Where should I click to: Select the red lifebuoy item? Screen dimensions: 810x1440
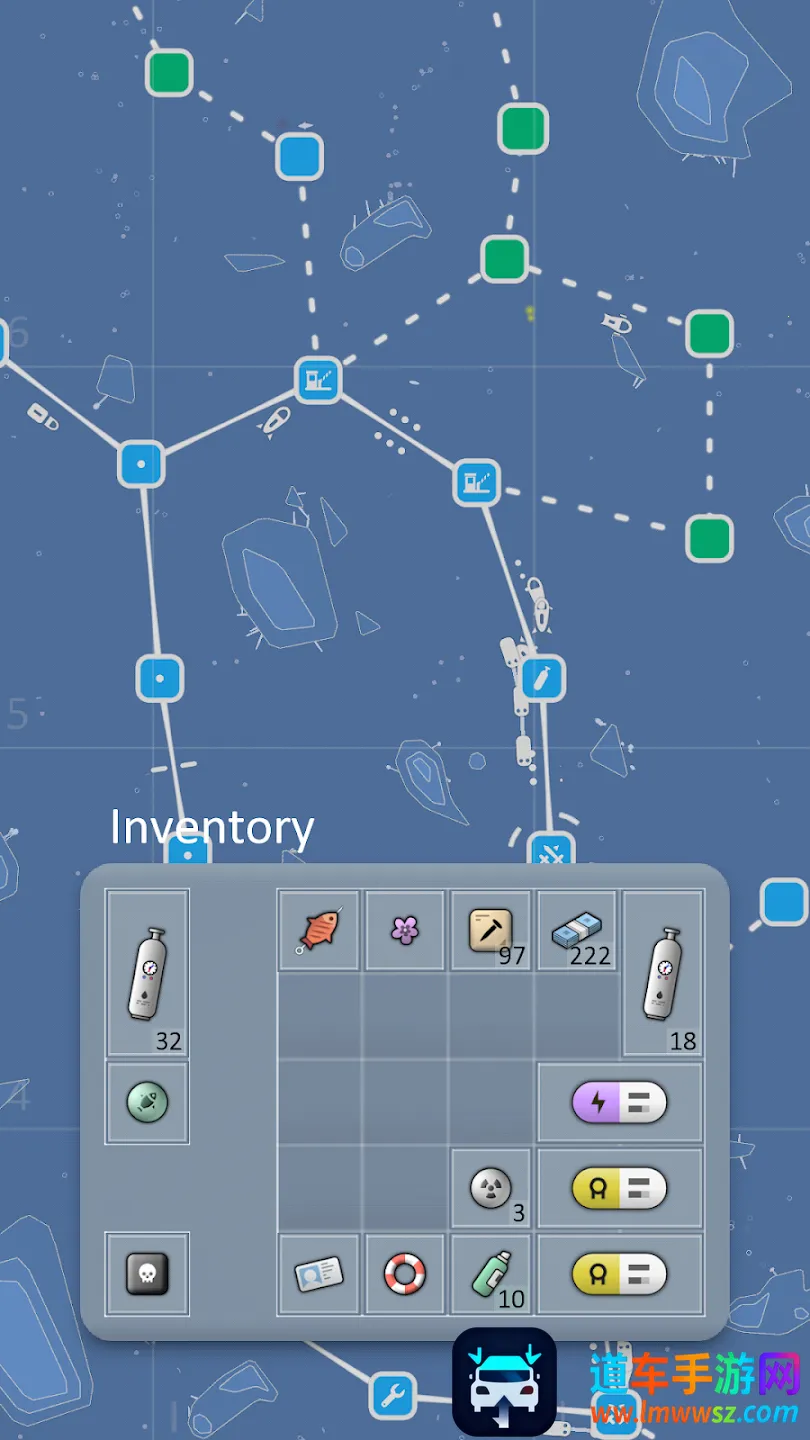(x=404, y=1274)
